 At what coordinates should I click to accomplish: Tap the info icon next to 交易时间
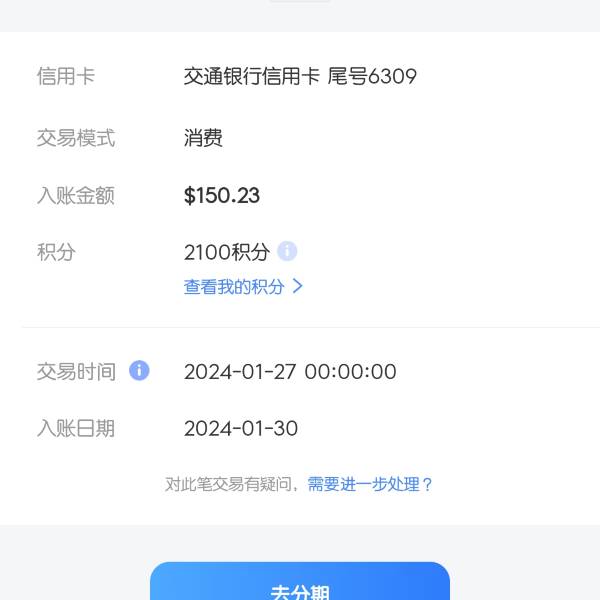[139, 371]
